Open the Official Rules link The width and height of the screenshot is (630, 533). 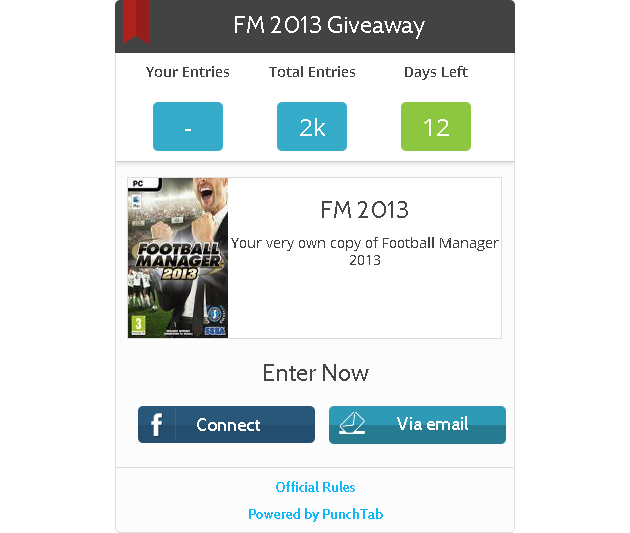(x=315, y=487)
